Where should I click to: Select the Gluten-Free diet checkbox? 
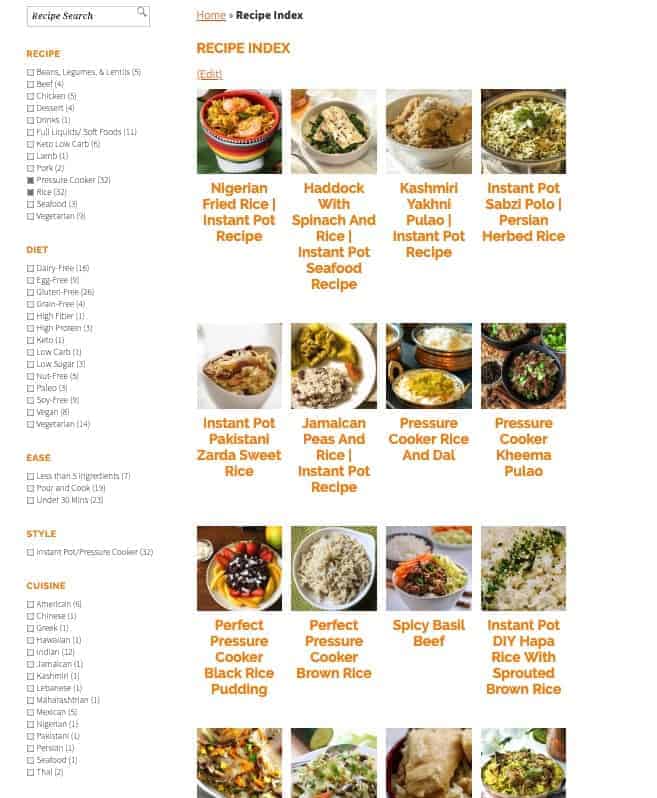(30, 292)
